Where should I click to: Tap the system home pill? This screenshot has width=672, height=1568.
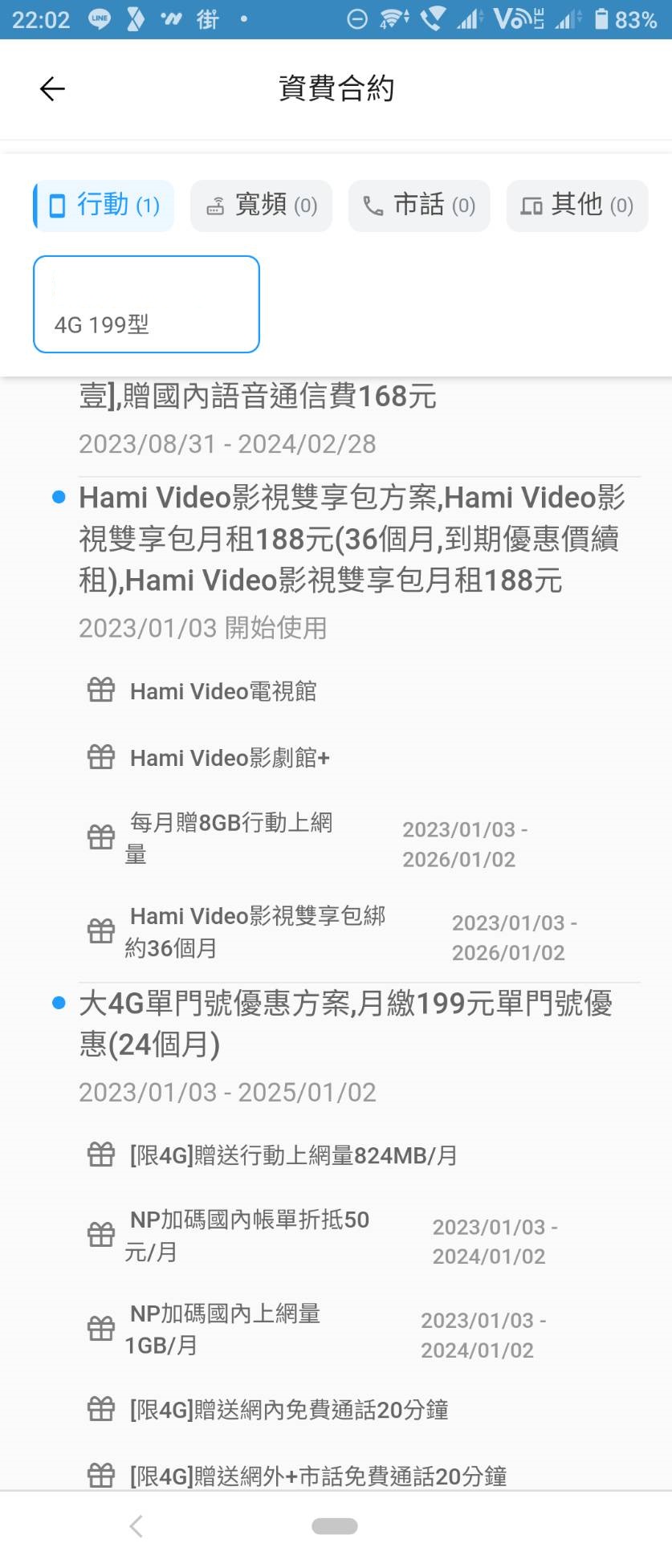(x=335, y=1525)
